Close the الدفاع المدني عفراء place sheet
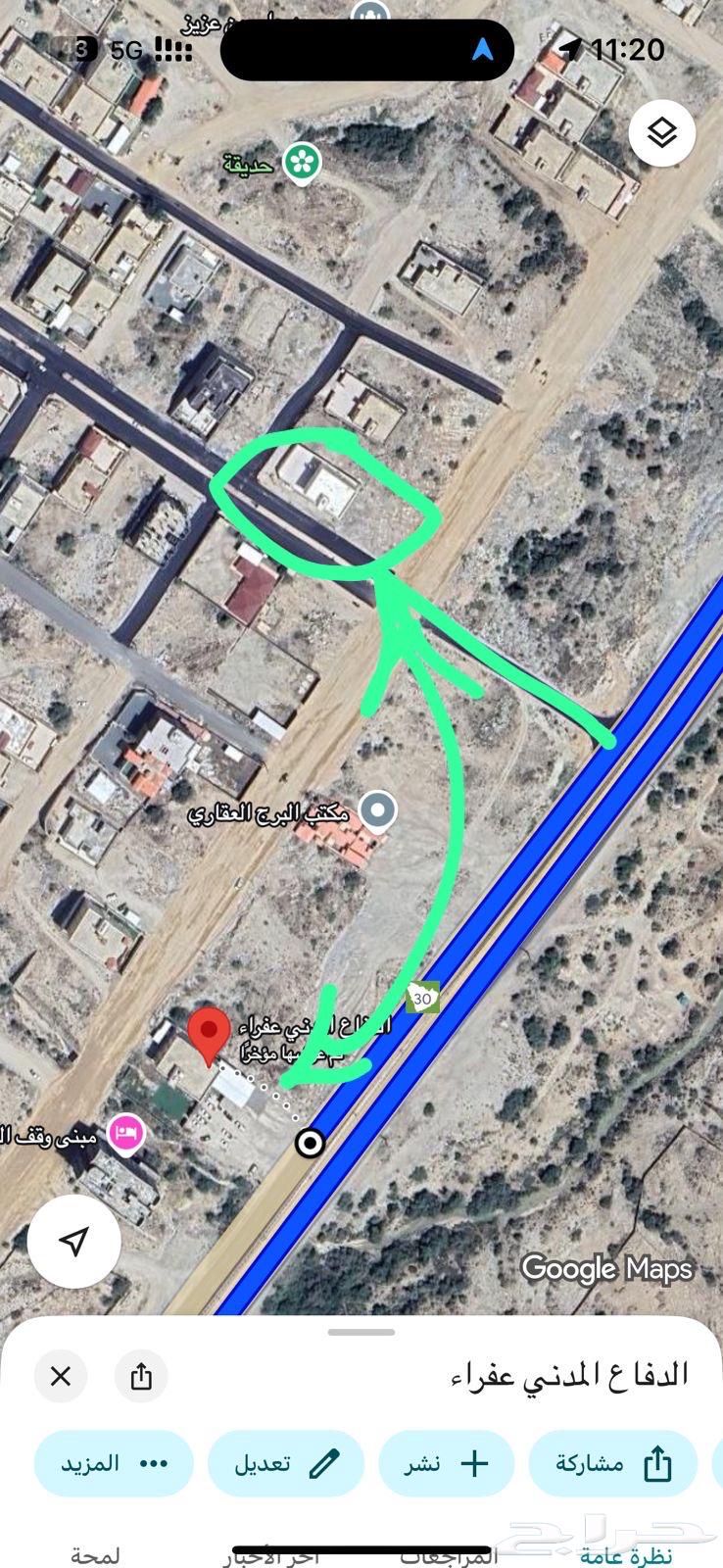 61,1377
